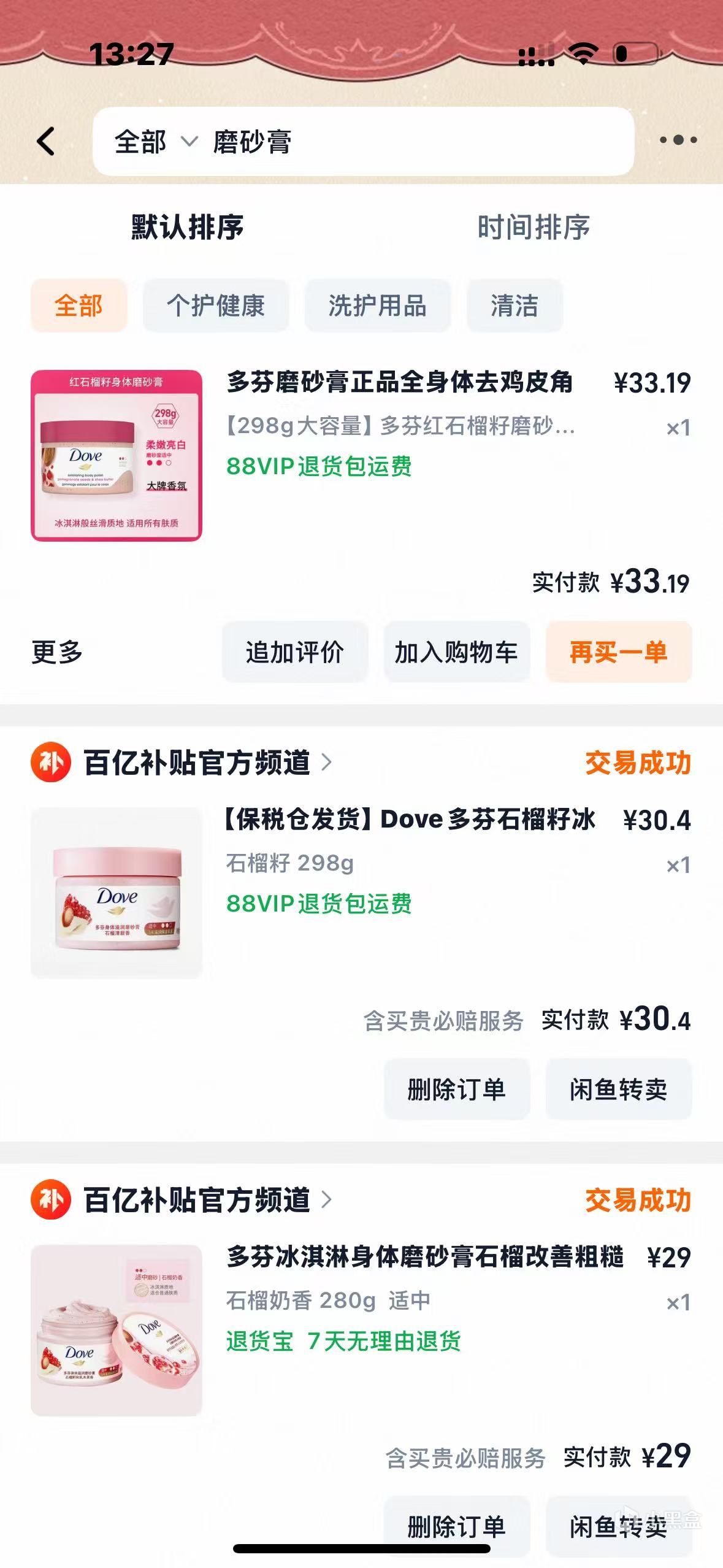Expand the 全部 category dropdown

pyautogui.click(x=155, y=142)
